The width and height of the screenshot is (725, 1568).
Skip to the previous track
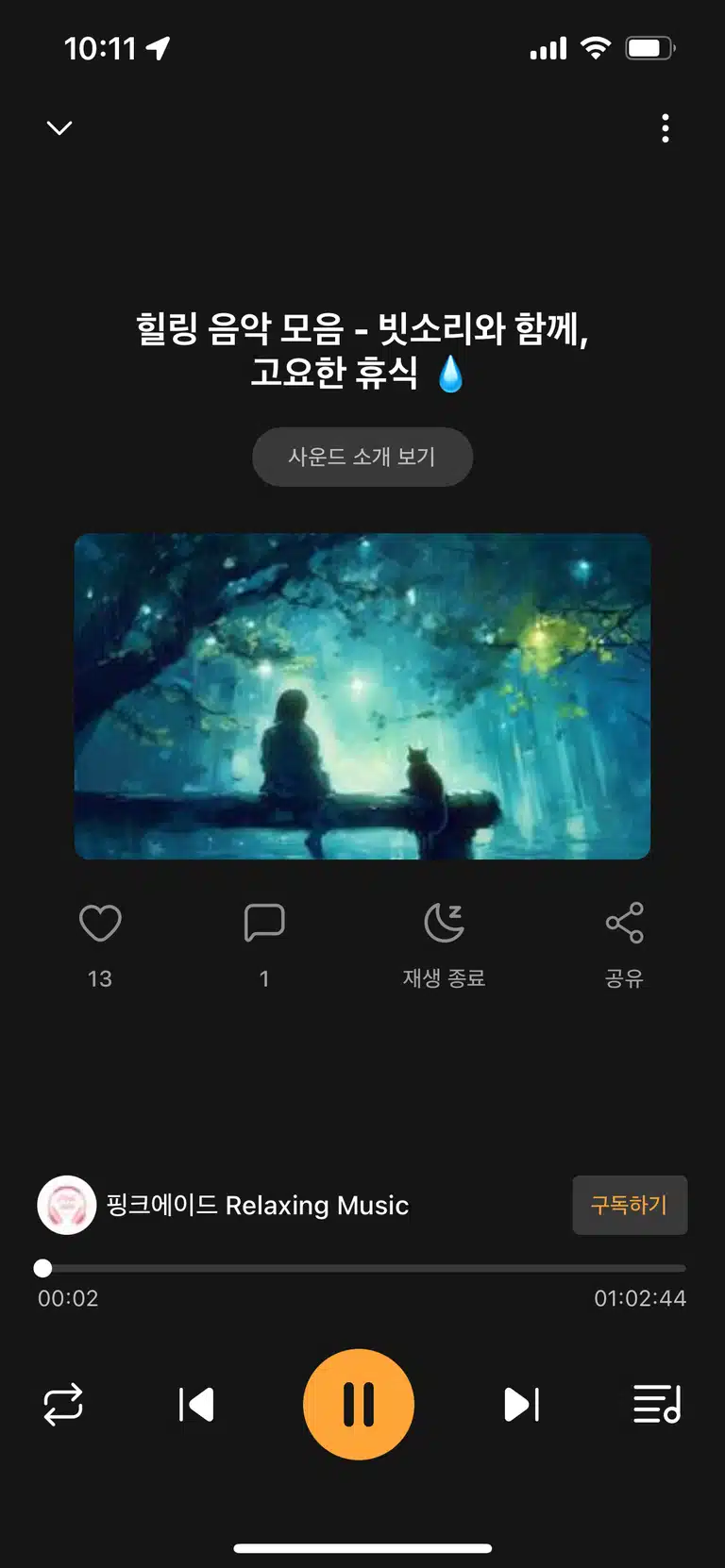[196, 1405]
